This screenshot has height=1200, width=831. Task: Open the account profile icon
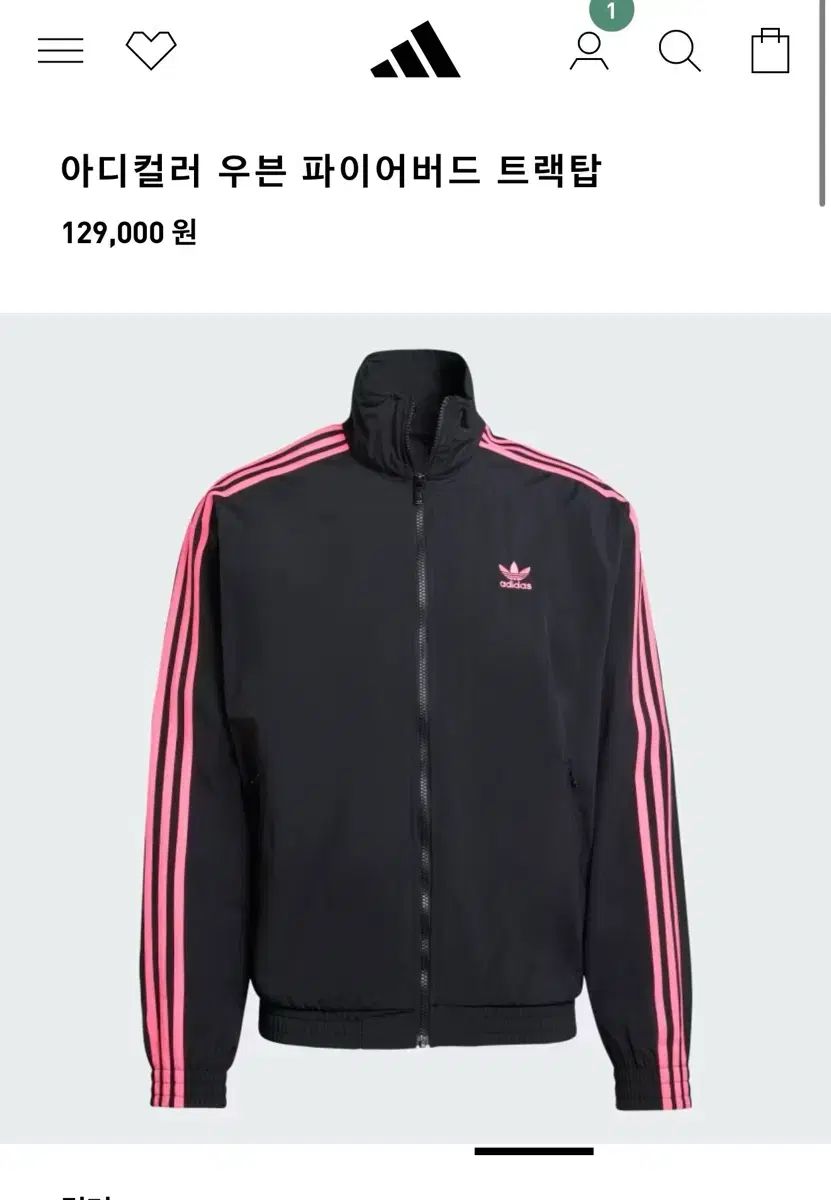(x=589, y=50)
